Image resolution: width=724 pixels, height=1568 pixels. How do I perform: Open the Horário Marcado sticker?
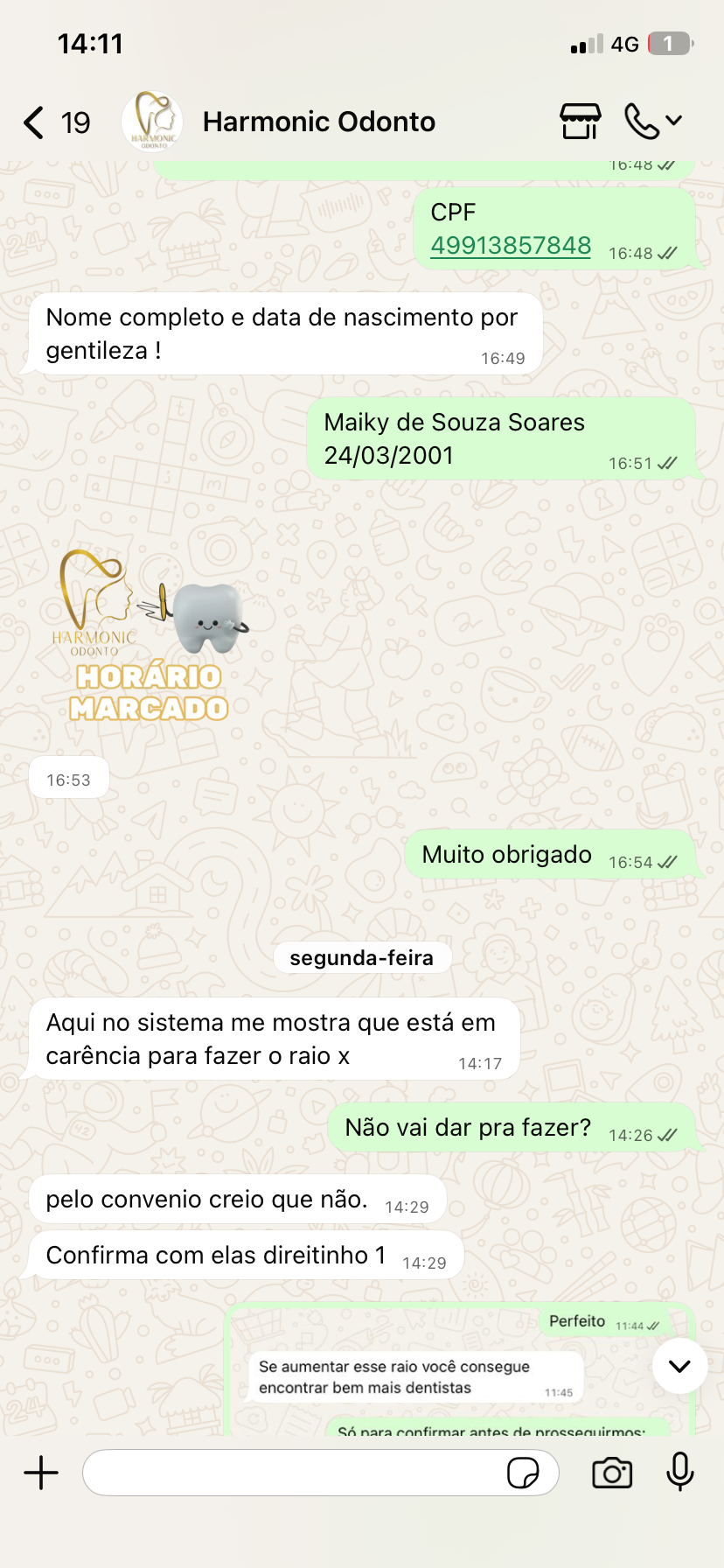(149, 636)
